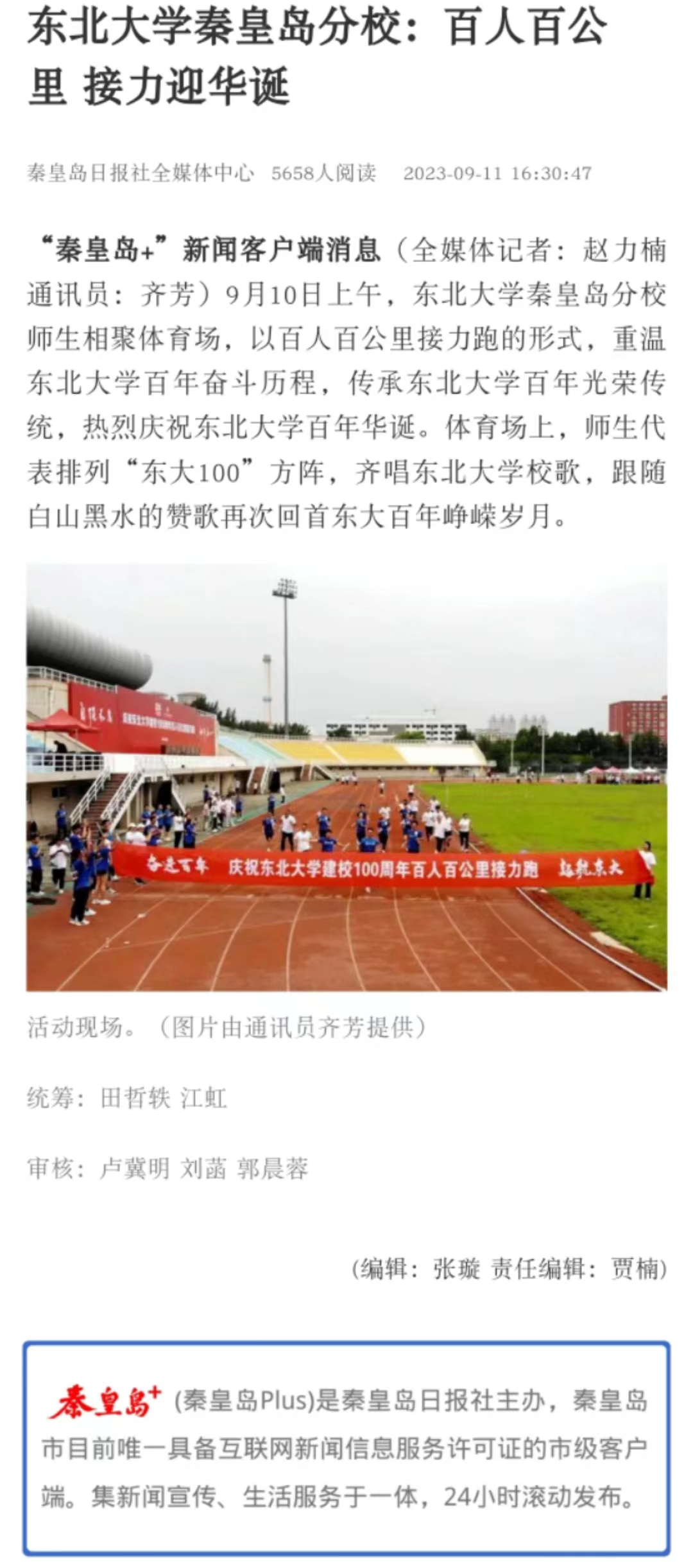Screen dimensions: 693x1568
Task: Open the relay race activity photo
Action: click(x=346, y=777)
